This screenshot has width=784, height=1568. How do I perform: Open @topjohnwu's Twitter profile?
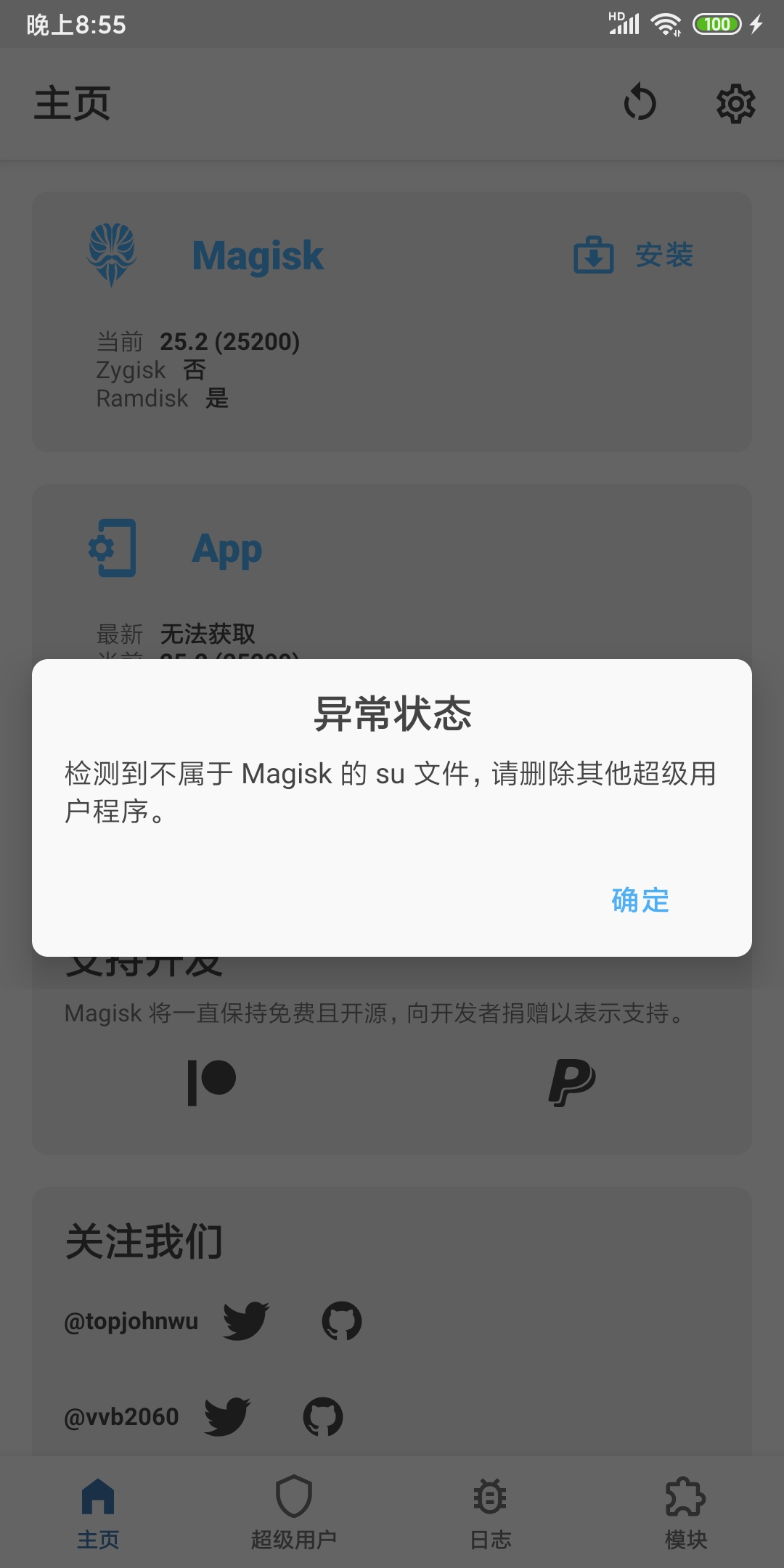tap(246, 1320)
